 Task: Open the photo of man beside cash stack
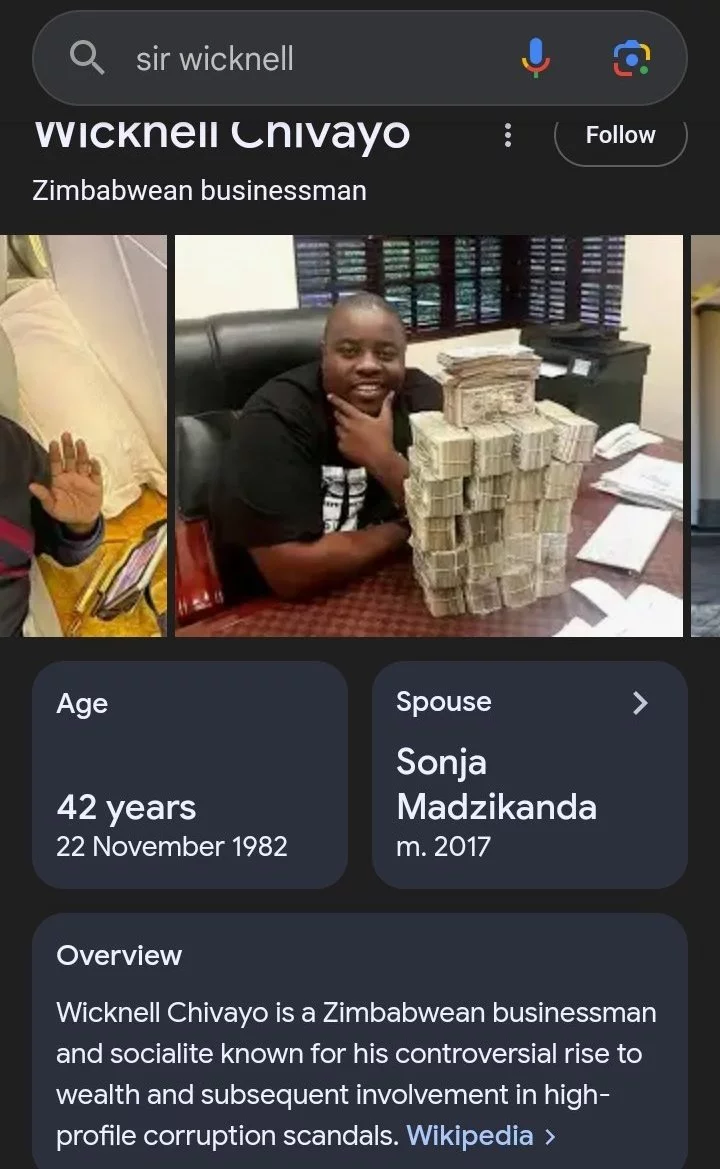coord(429,435)
